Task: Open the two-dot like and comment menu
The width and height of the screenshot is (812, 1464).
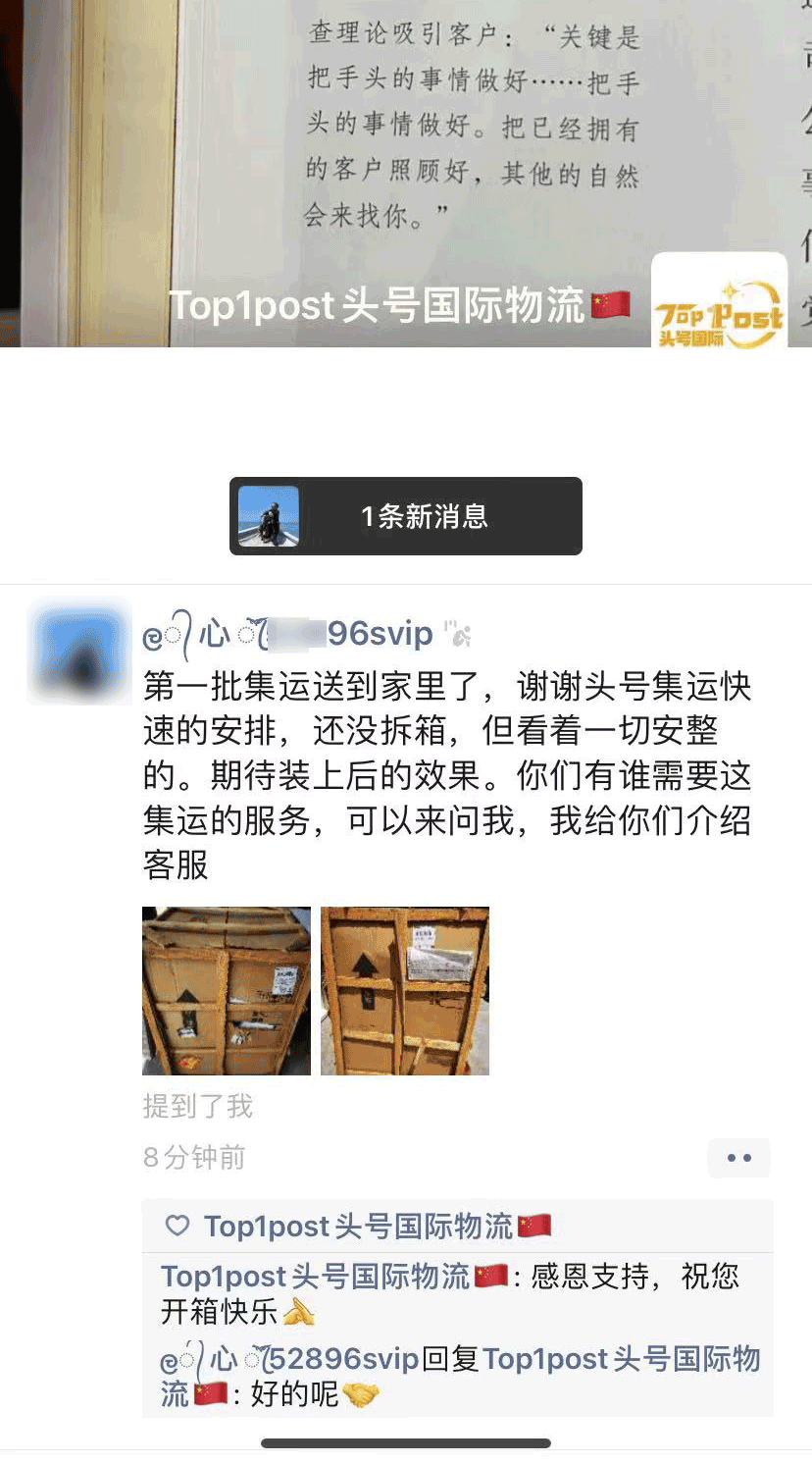Action: 738,1158
